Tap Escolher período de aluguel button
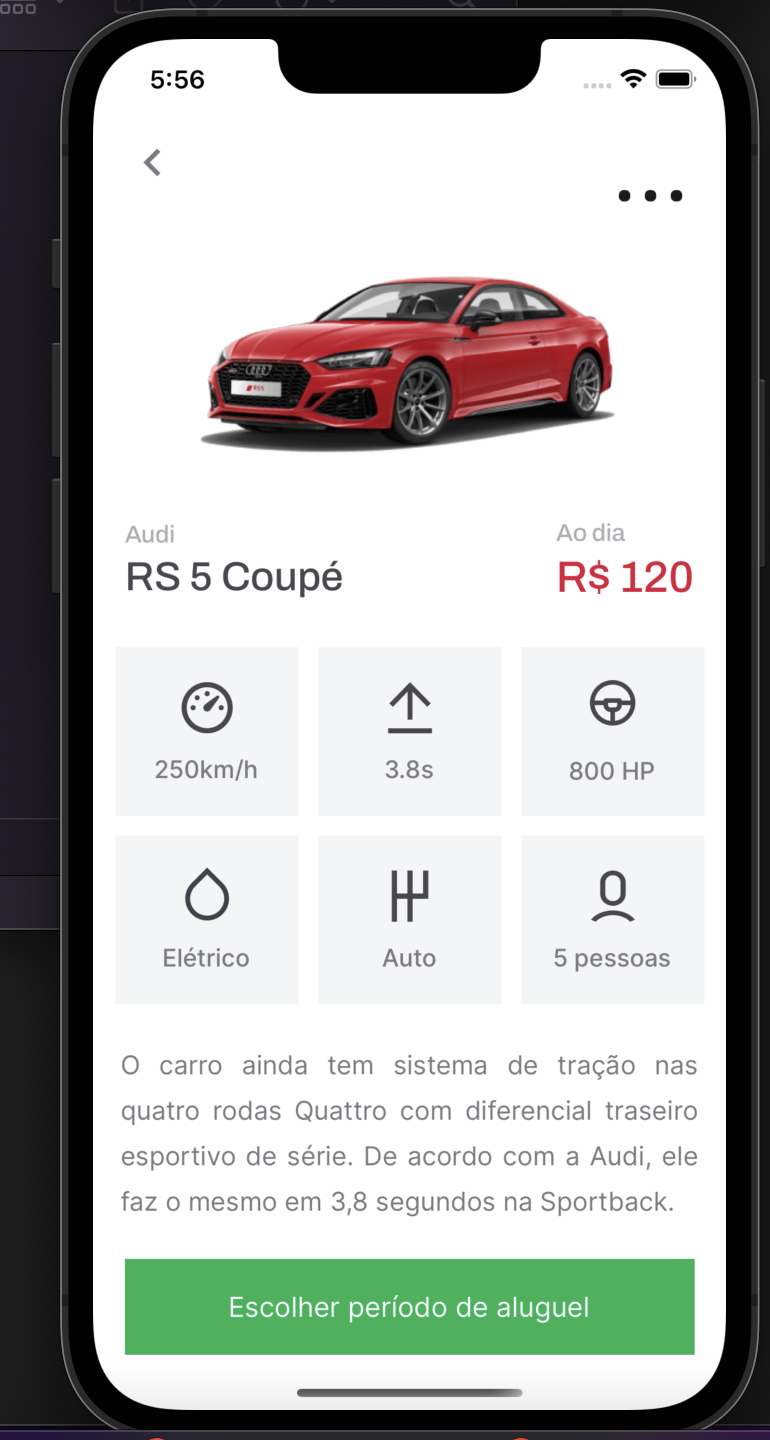 [409, 1306]
